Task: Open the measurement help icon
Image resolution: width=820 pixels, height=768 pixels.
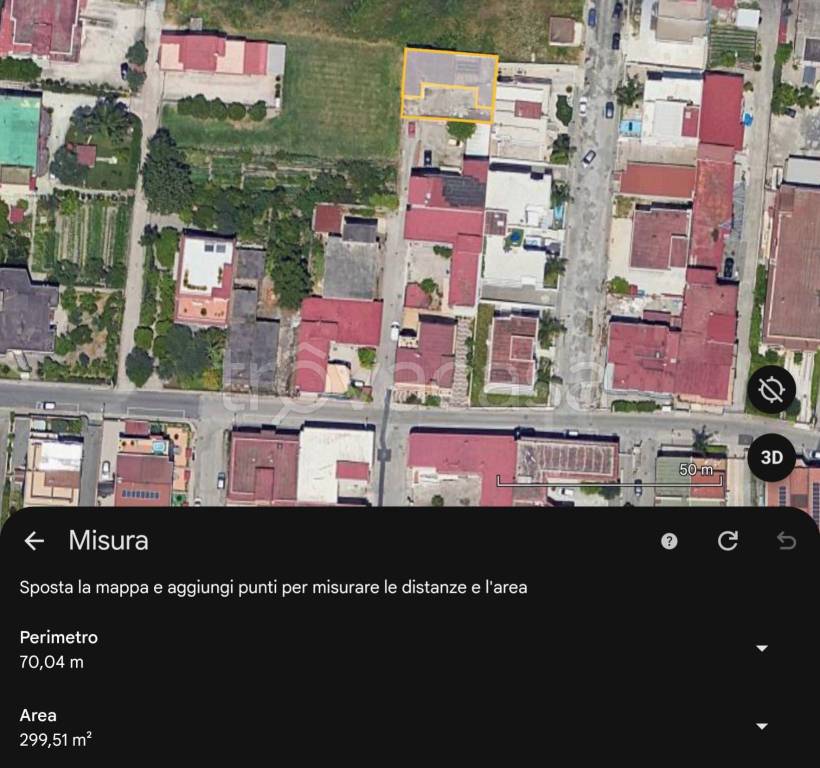Action: pyautogui.click(x=669, y=541)
